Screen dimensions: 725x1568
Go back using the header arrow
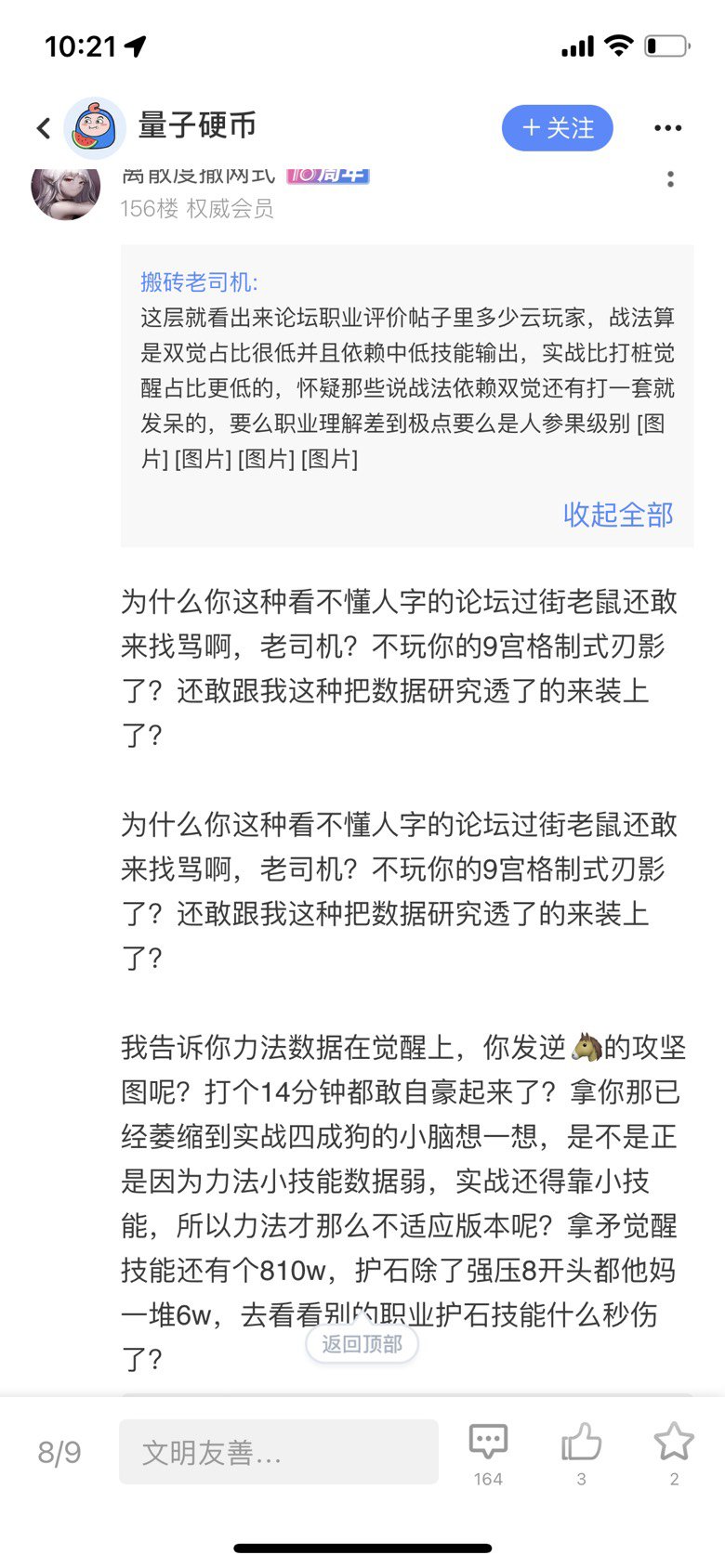(x=44, y=127)
